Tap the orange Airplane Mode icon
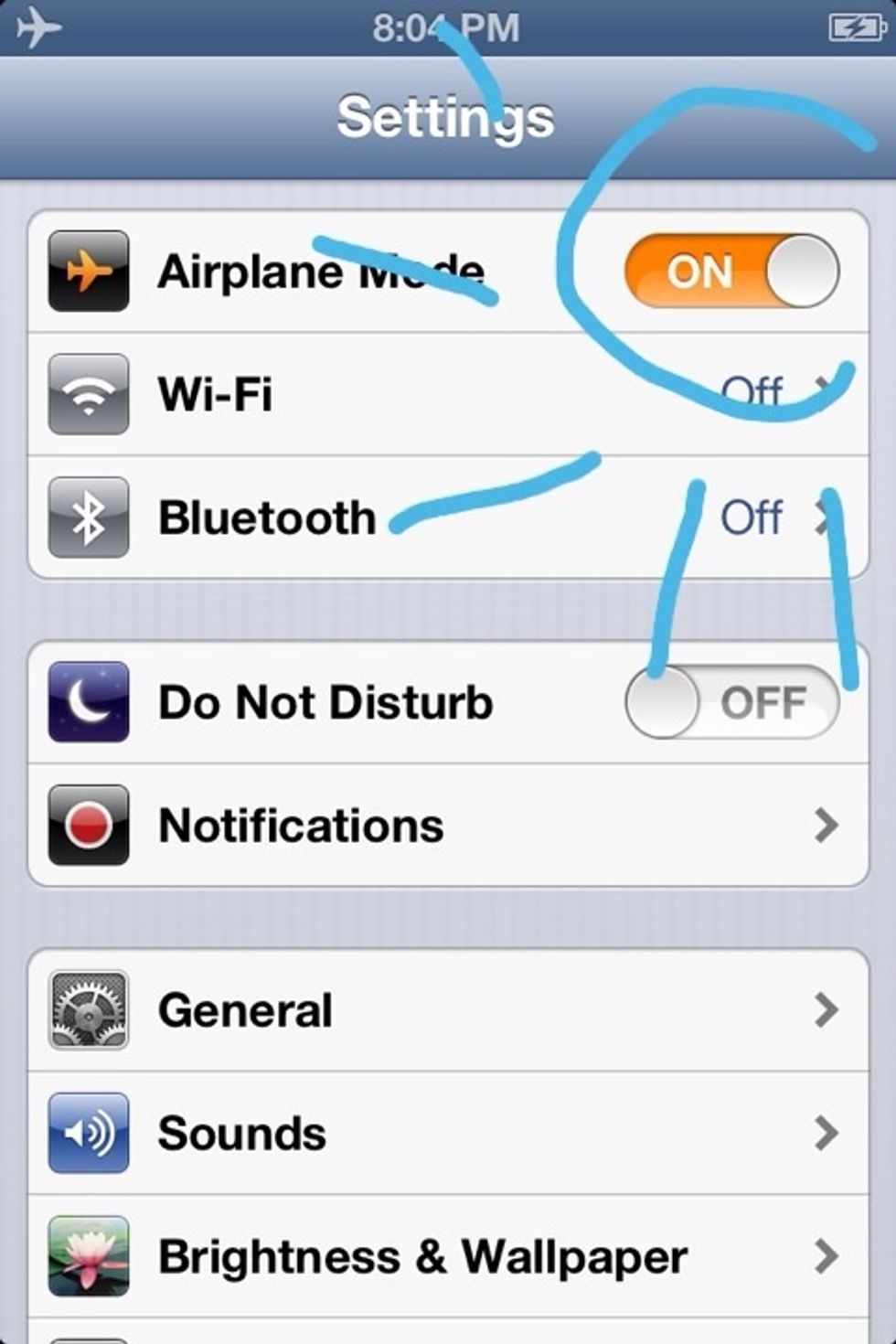This screenshot has height=1344, width=896. click(x=87, y=270)
